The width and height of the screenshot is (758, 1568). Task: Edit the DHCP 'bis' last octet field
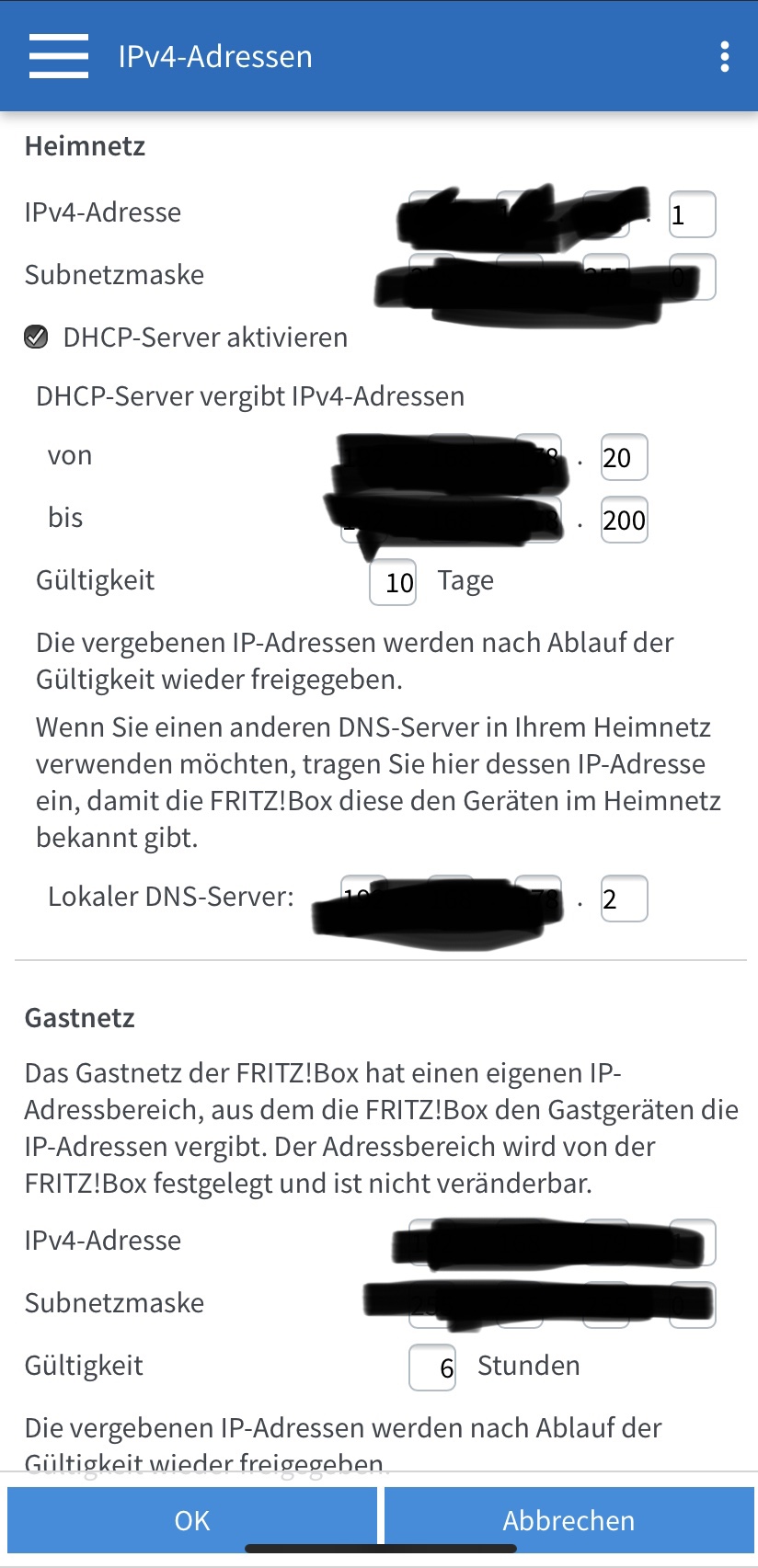[624, 520]
